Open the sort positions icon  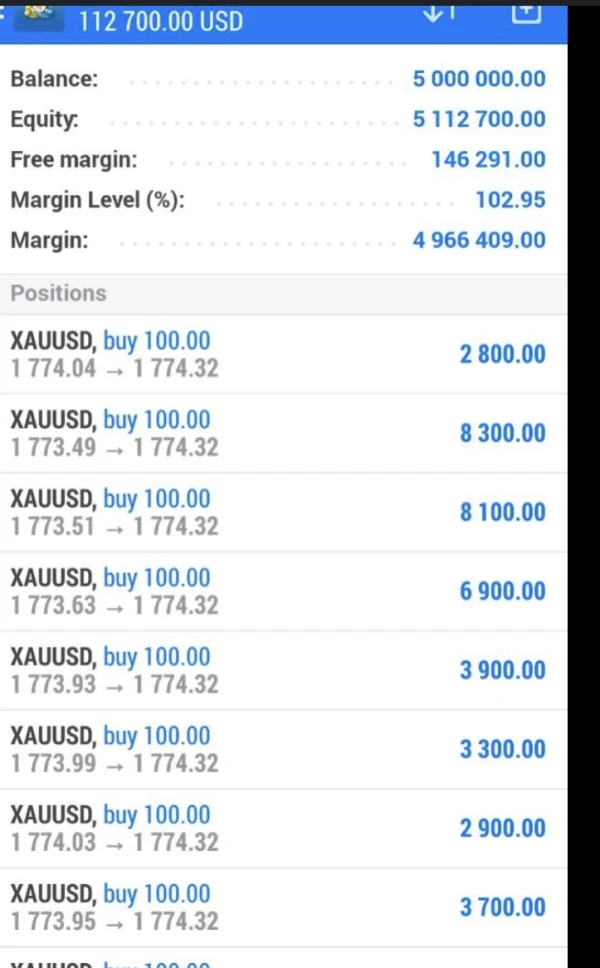pos(440,12)
